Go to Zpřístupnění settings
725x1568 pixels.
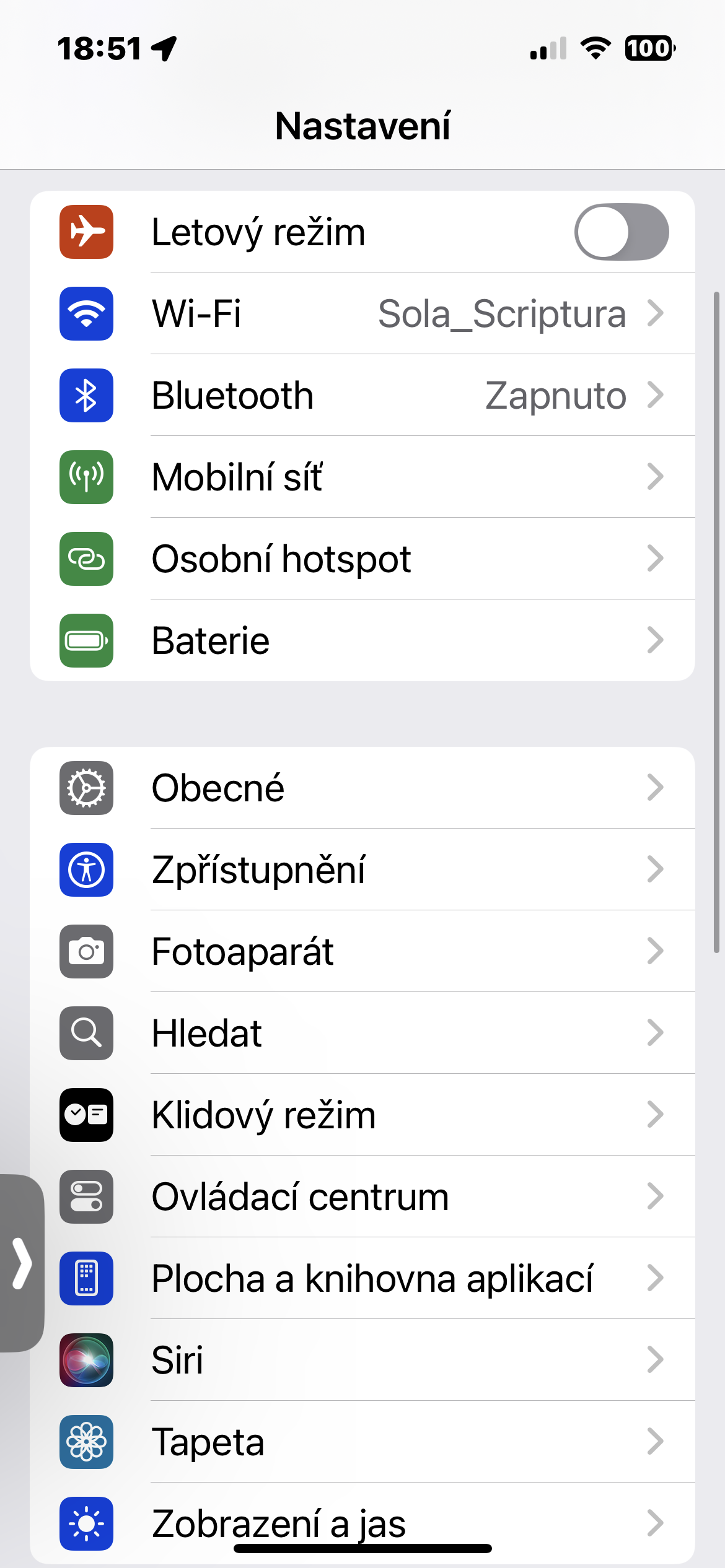(x=362, y=870)
